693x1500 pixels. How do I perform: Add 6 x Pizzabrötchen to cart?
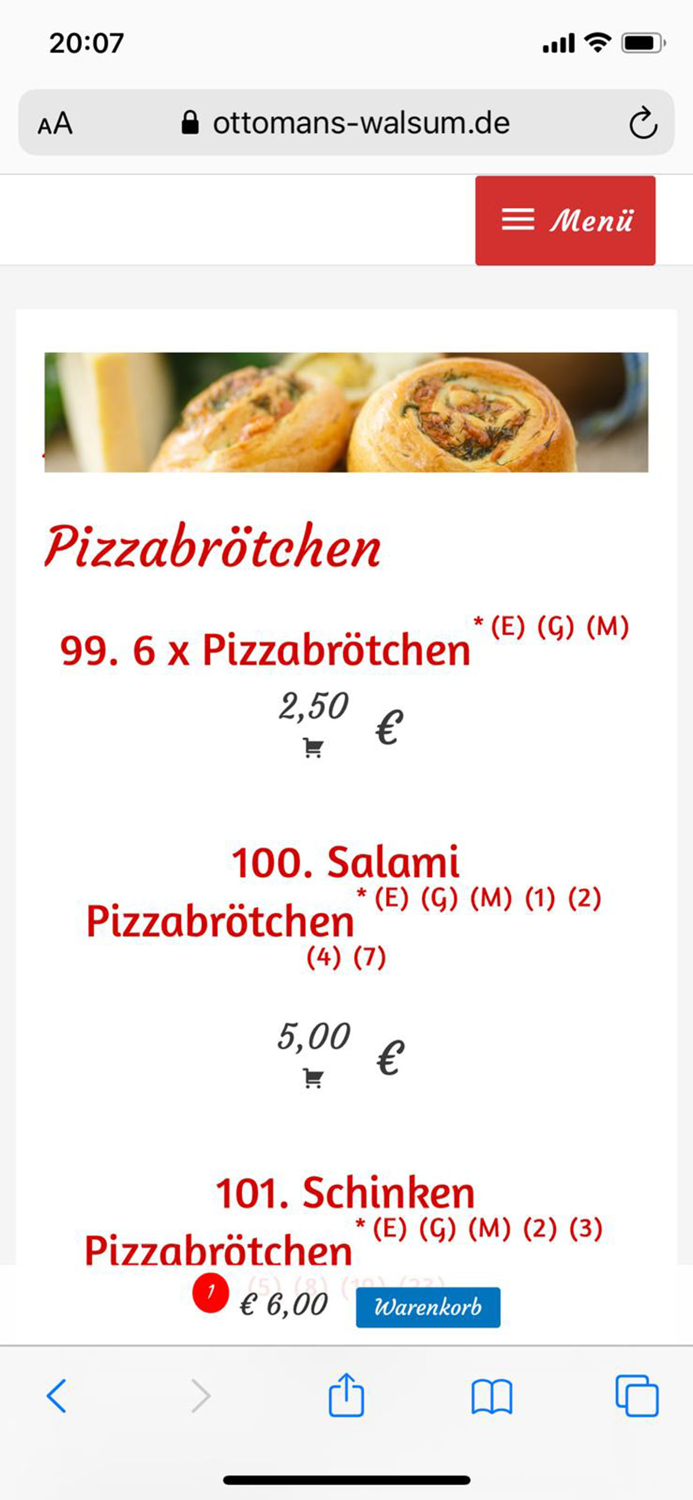click(313, 749)
